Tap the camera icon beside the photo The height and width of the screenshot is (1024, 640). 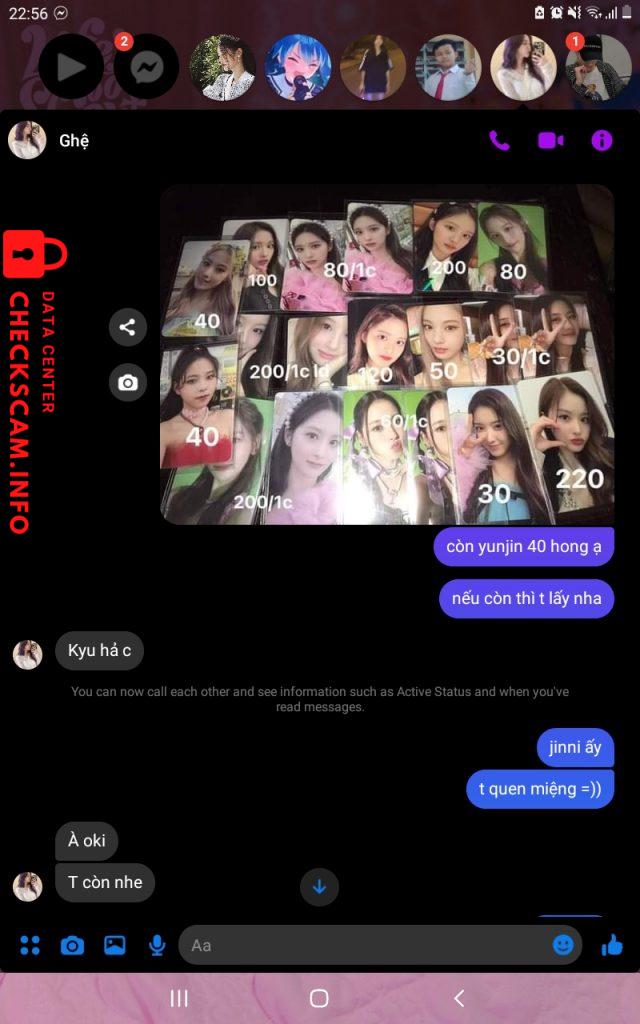coord(127,382)
